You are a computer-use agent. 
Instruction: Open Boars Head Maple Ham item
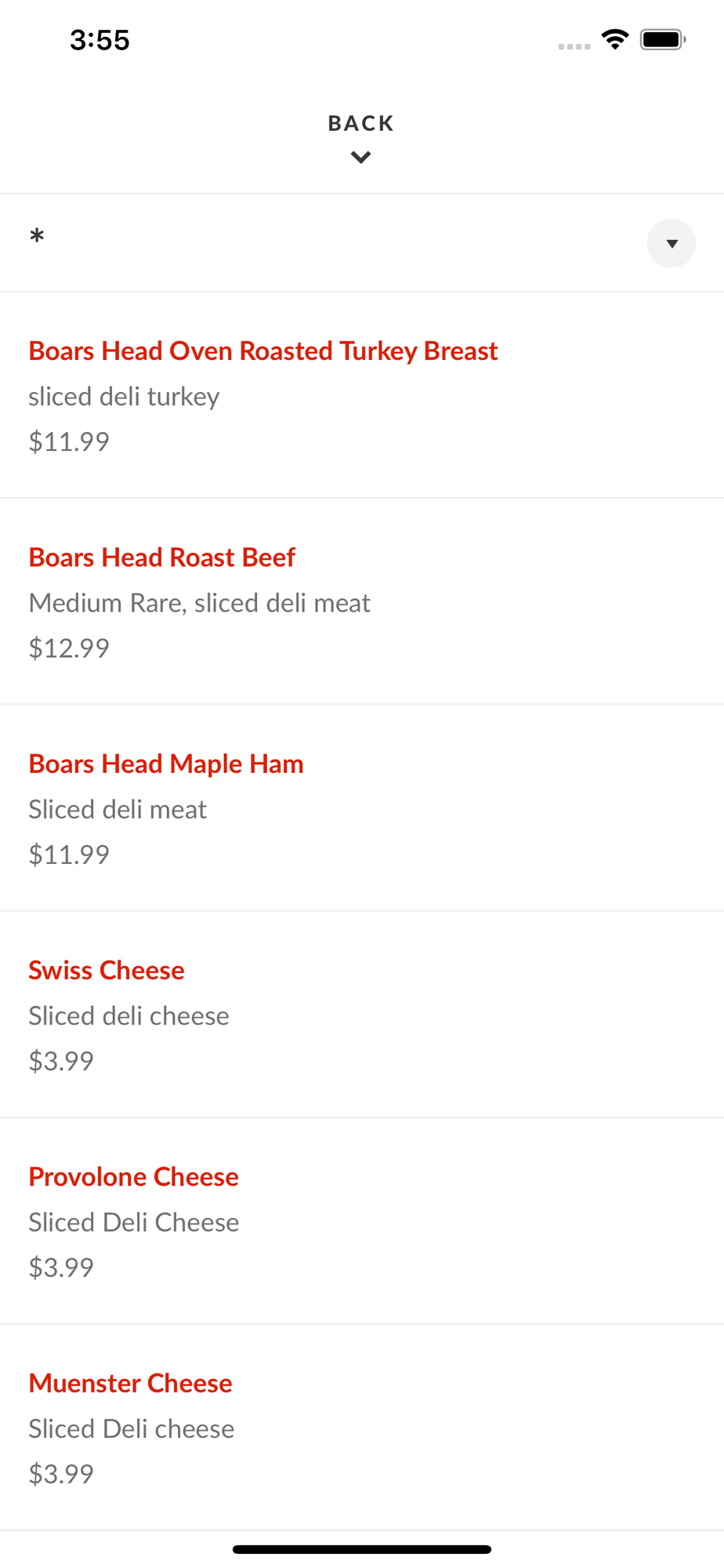coord(362,808)
